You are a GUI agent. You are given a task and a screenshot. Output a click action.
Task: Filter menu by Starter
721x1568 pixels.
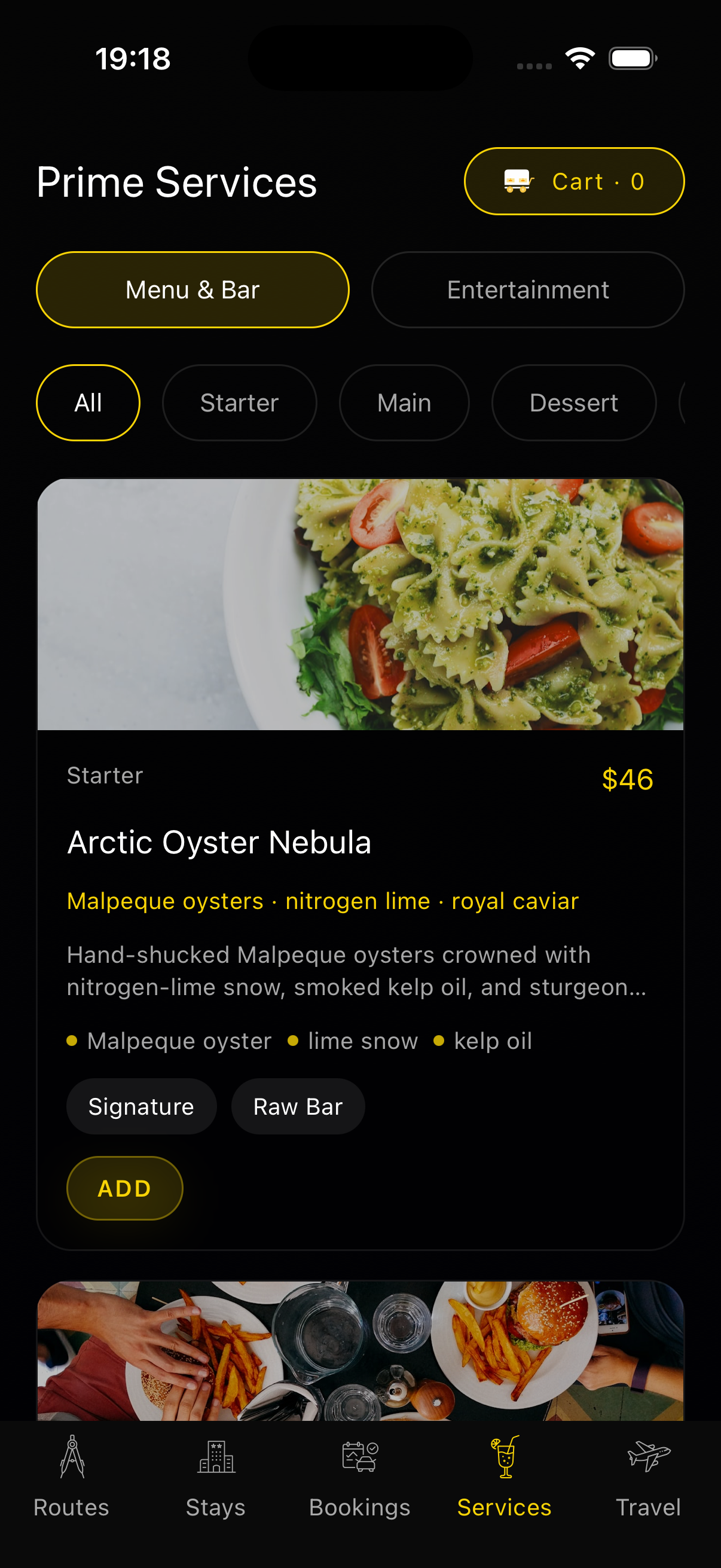click(239, 403)
